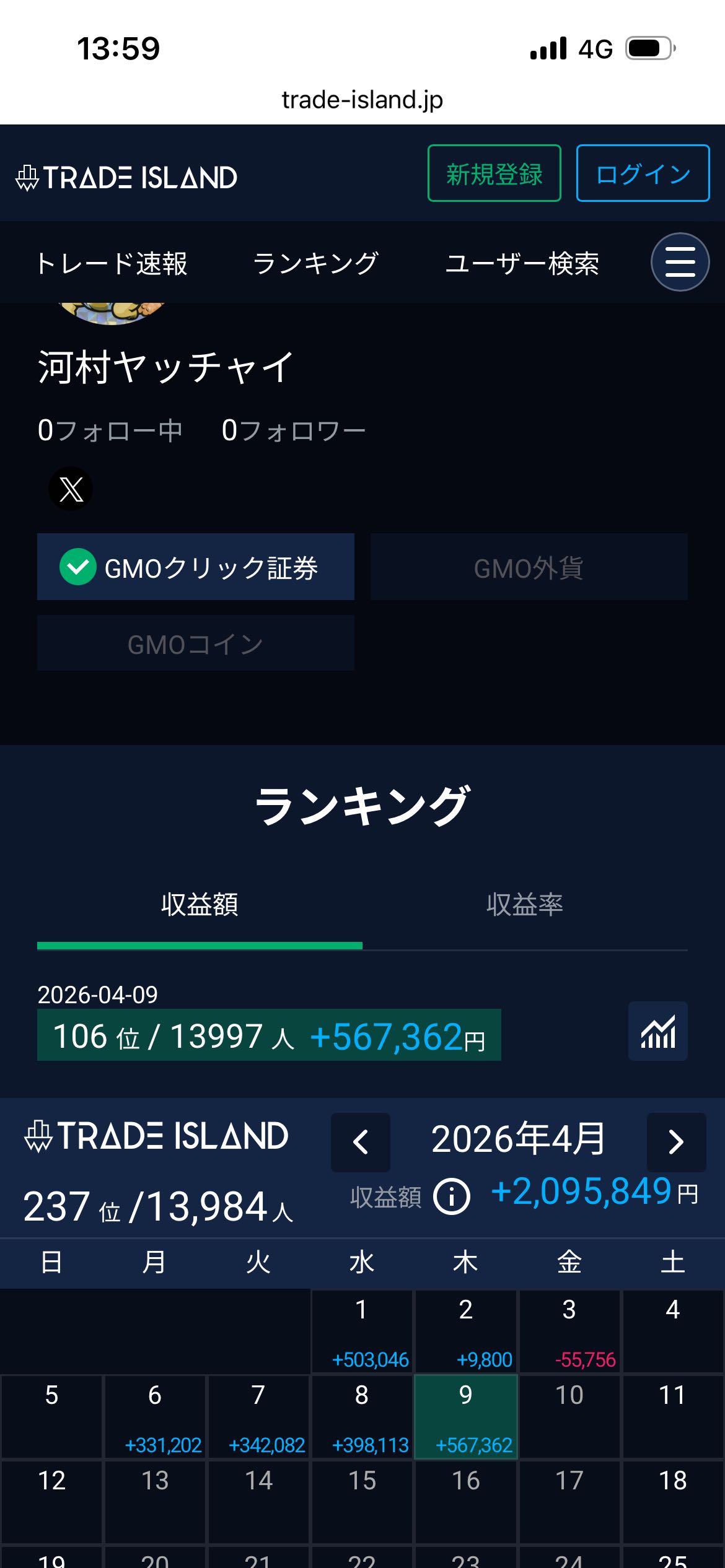725x1568 pixels.
Task: Go to トレード速報 page
Action: coord(112,264)
